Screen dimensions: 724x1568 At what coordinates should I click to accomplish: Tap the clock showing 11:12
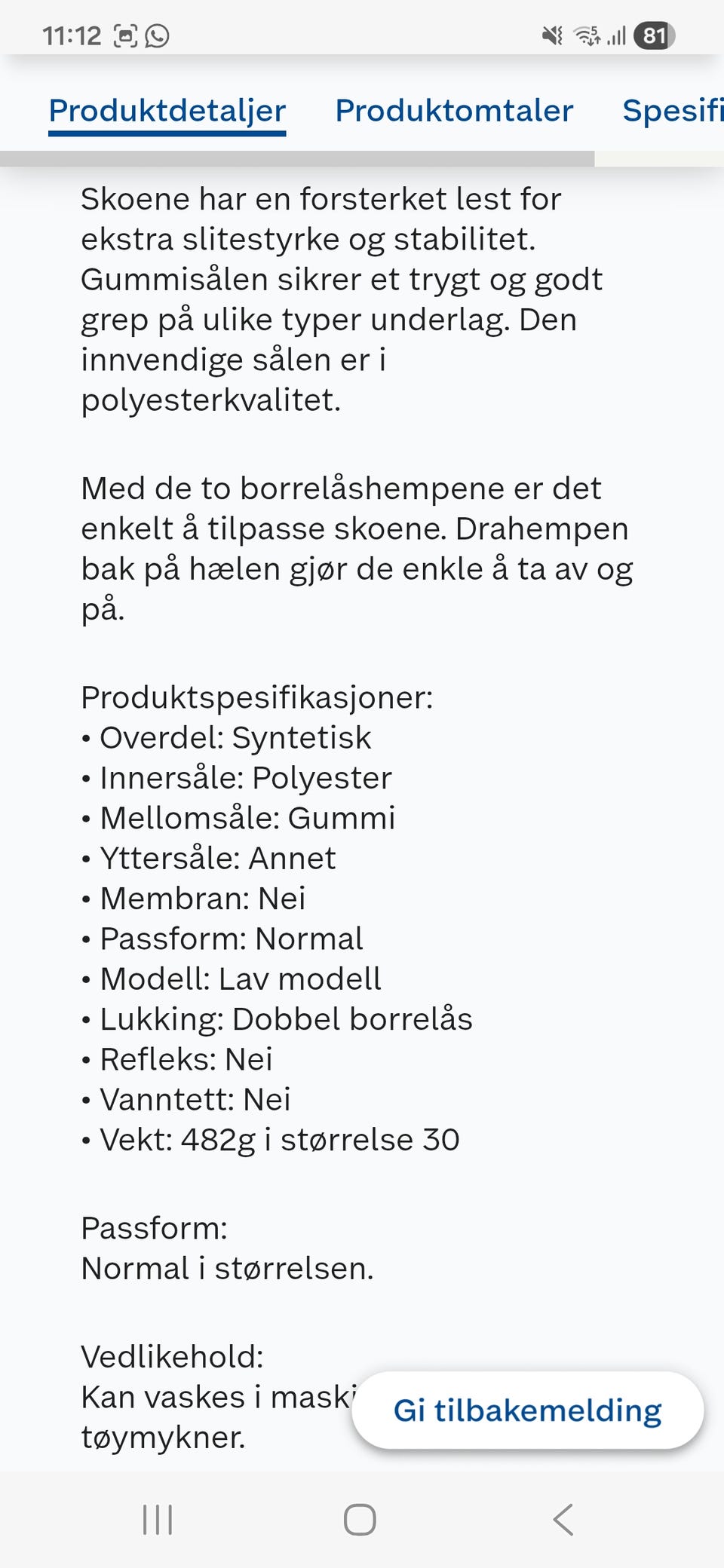click(73, 34)
